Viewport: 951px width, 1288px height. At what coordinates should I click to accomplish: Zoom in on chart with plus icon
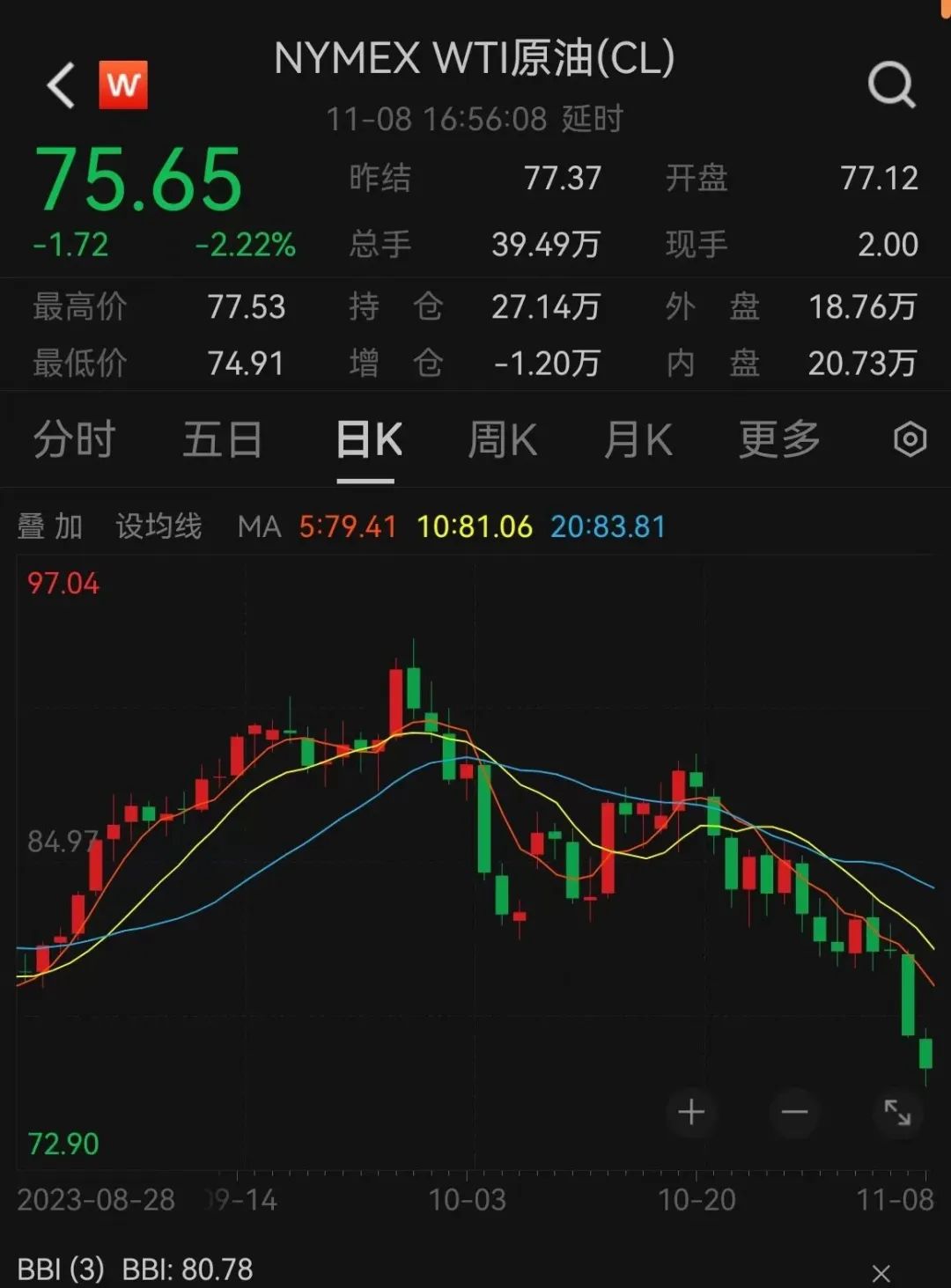coord(691,1113)
